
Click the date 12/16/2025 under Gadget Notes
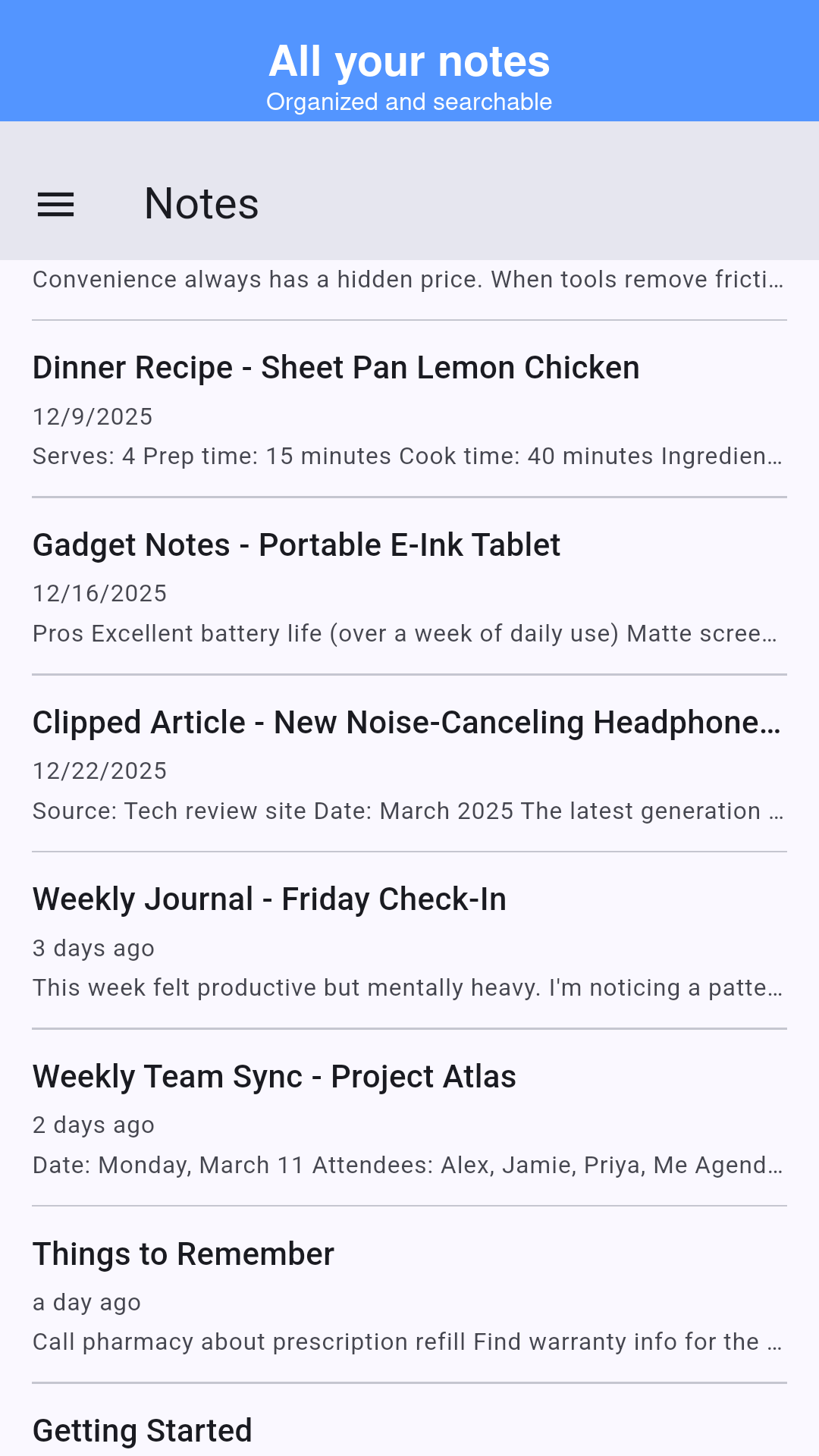pyautogui.click(x=99, y=593)
